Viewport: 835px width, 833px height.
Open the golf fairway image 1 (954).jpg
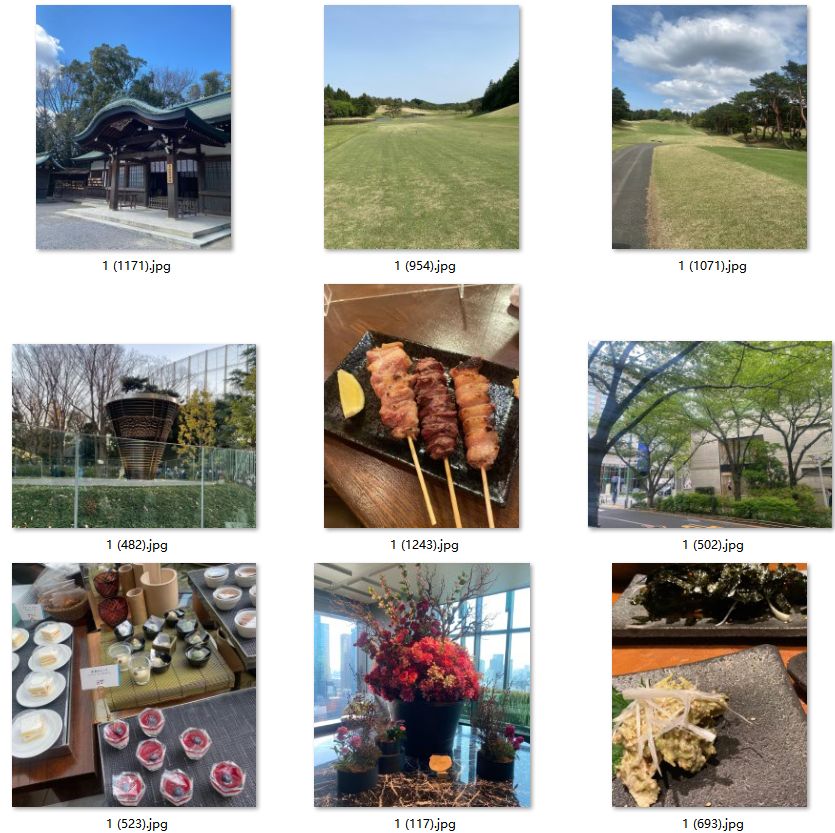point(421,127)
